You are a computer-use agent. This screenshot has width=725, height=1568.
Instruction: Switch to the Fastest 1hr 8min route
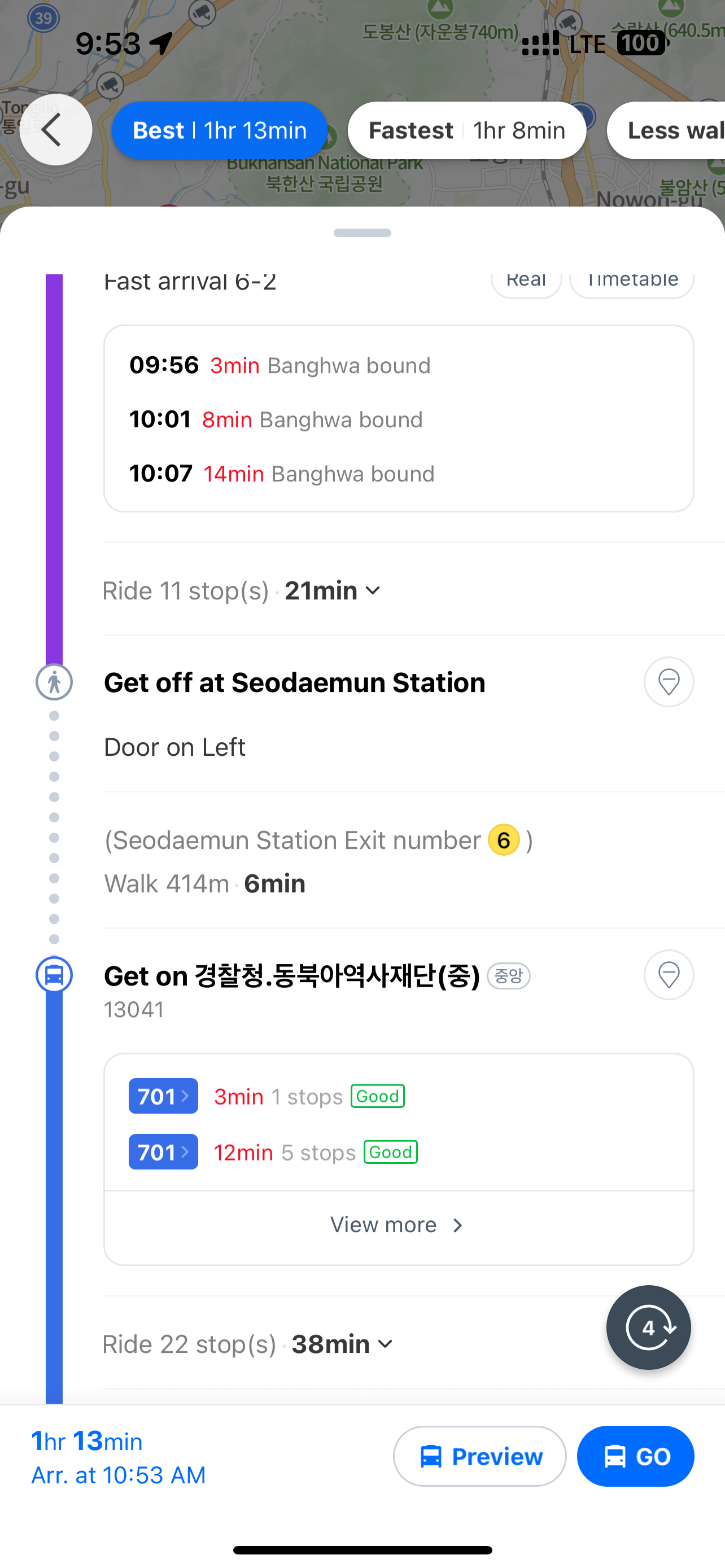(x=467, y=130)
